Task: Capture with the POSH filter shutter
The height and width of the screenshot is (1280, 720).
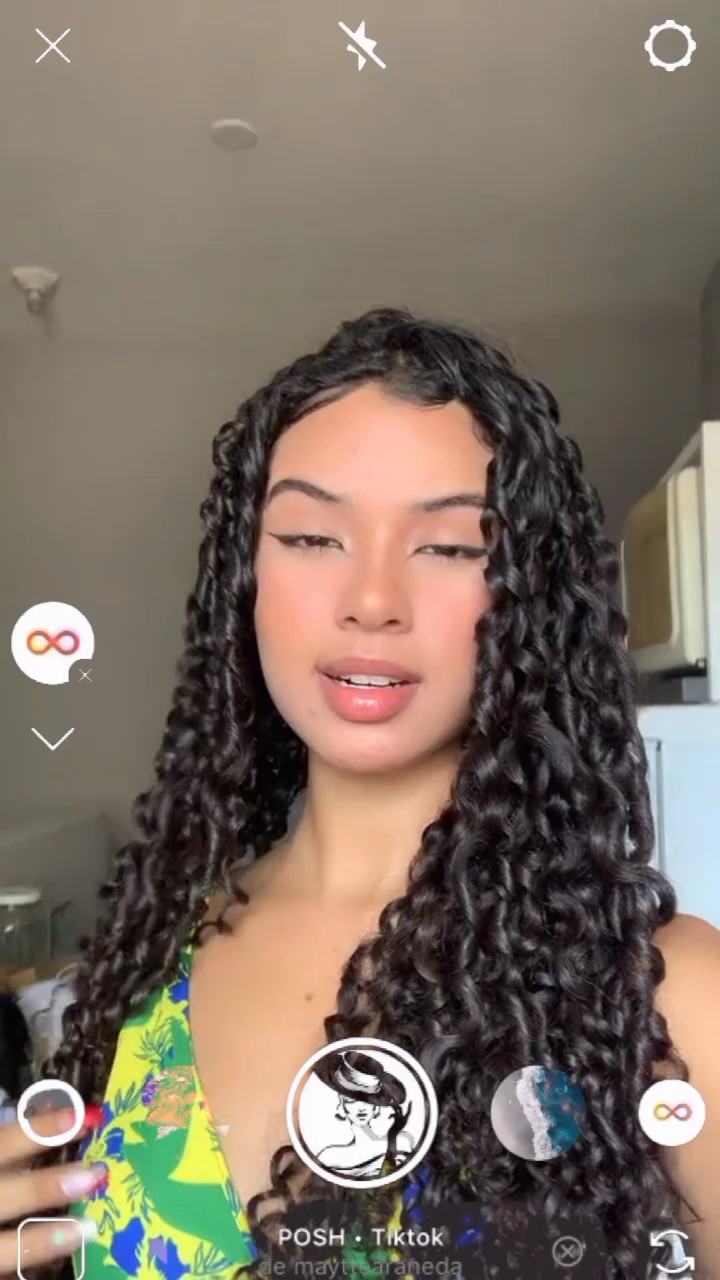Action: (362, 1112)
